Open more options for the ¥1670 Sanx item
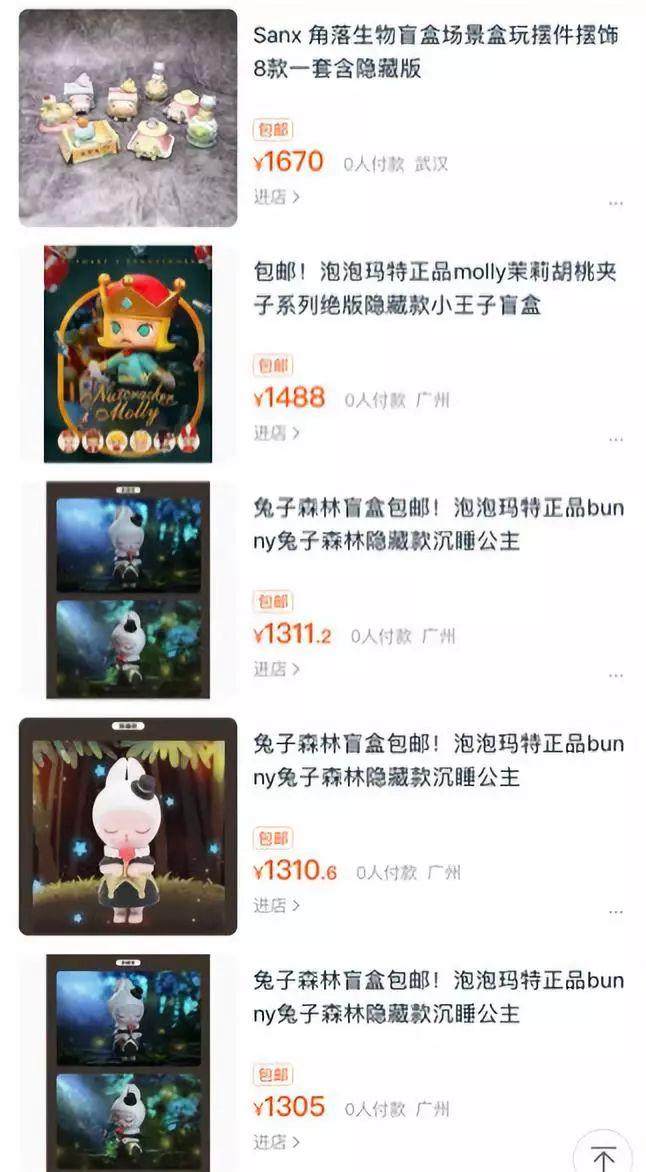Viewport: 646px width, 1172px height. point(615,203)
